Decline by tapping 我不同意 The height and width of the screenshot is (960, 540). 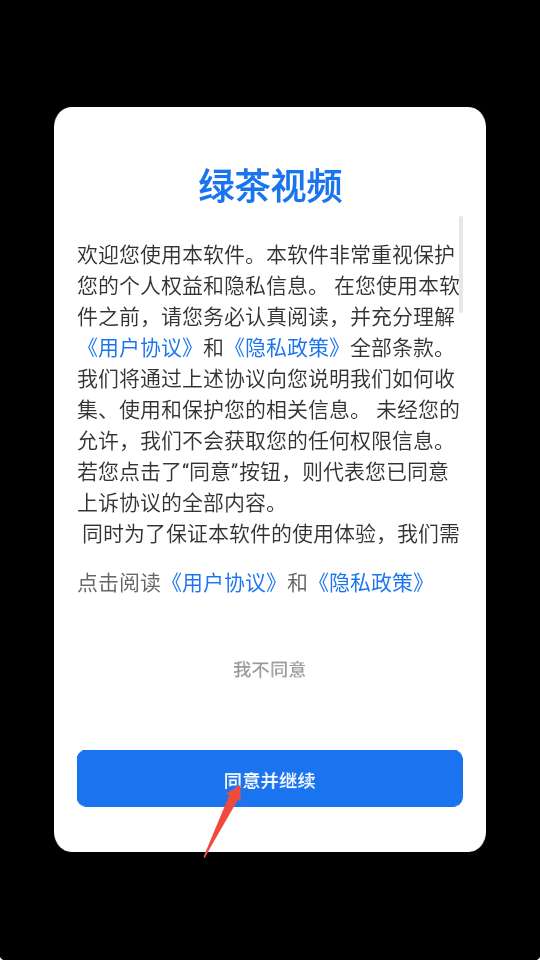[269, 669]
